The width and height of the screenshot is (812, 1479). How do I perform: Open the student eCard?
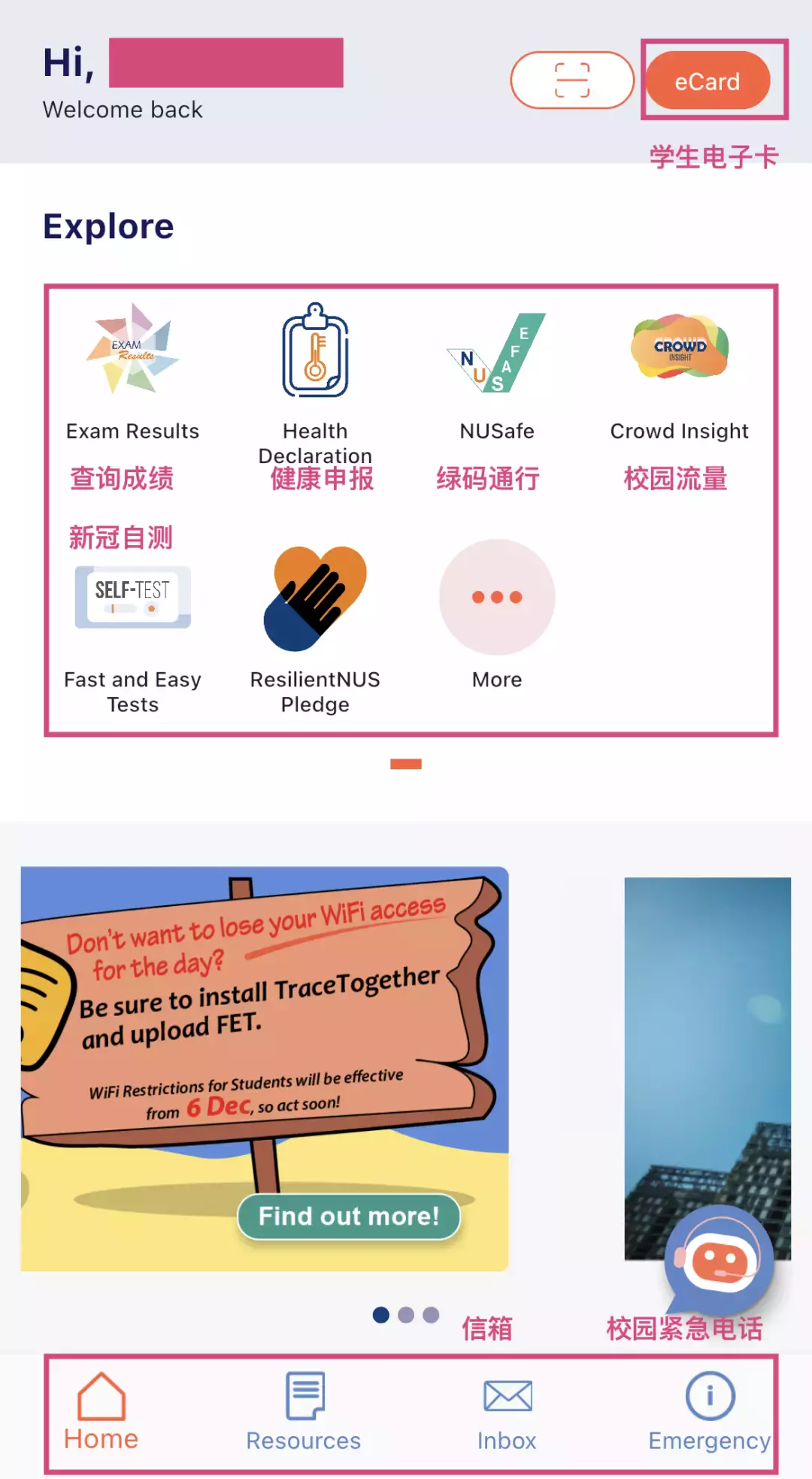coord(707,81)
